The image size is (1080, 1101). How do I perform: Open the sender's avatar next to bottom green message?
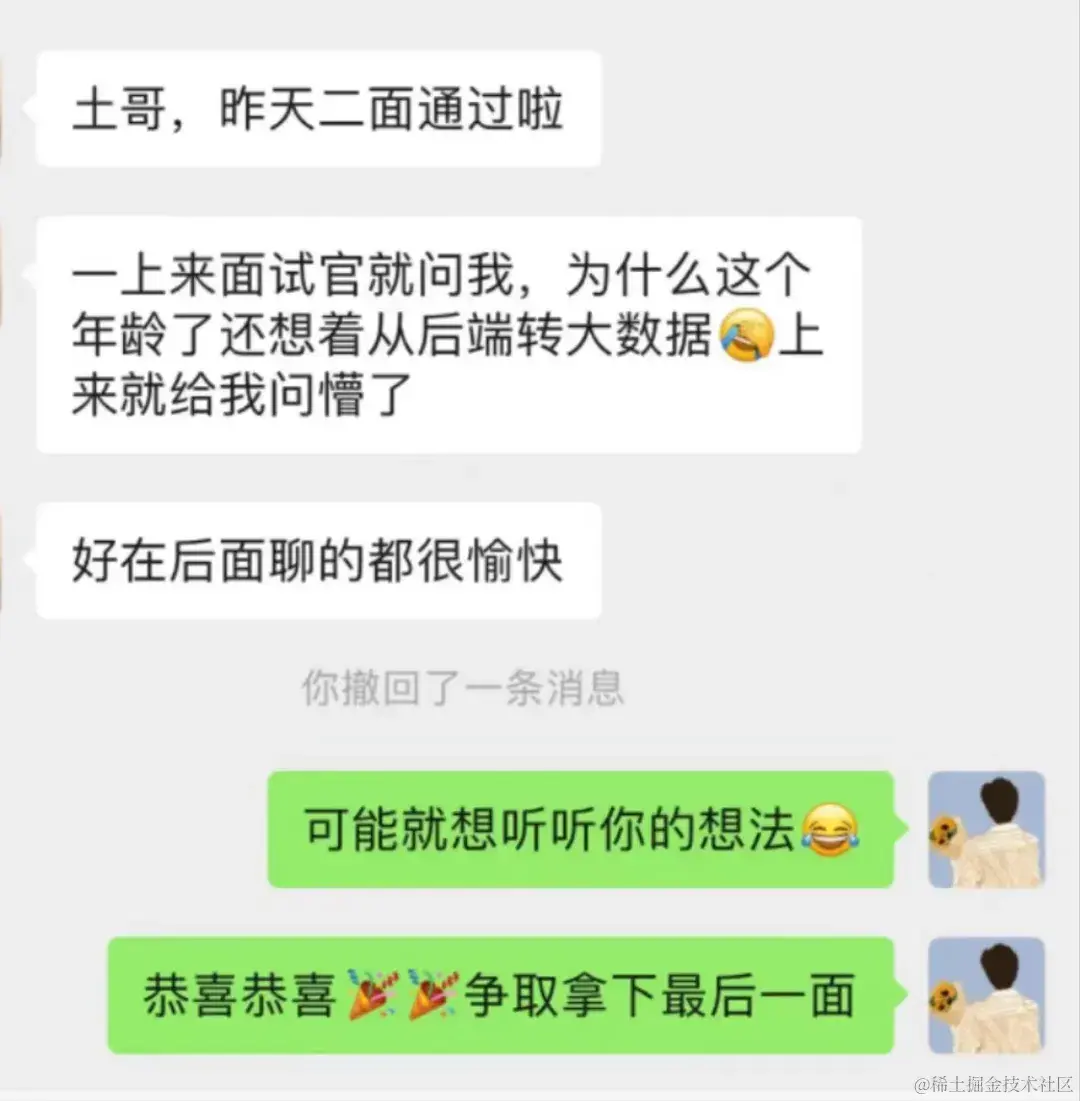(988, 993)
